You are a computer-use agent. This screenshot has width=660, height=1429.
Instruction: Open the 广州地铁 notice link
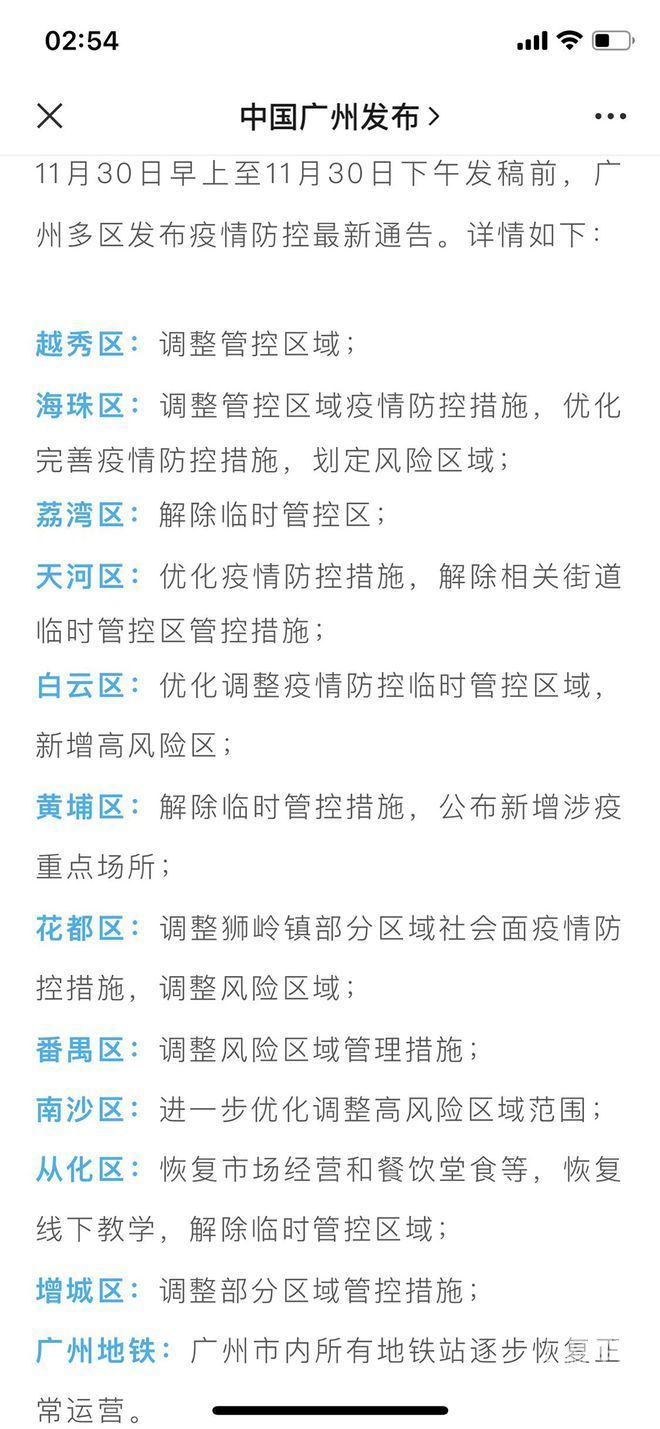(x=95, y=1352)
